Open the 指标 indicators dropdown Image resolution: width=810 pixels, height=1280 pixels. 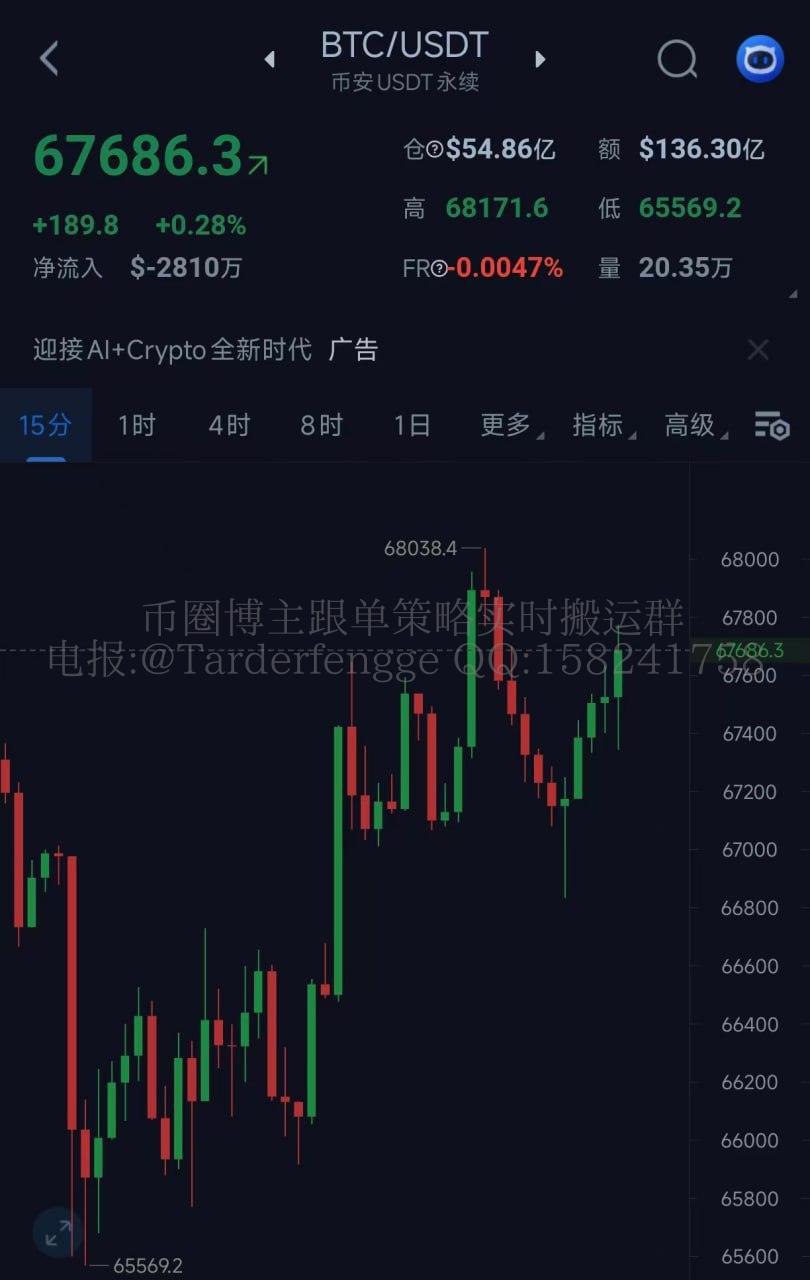click(x=600, y=425)
